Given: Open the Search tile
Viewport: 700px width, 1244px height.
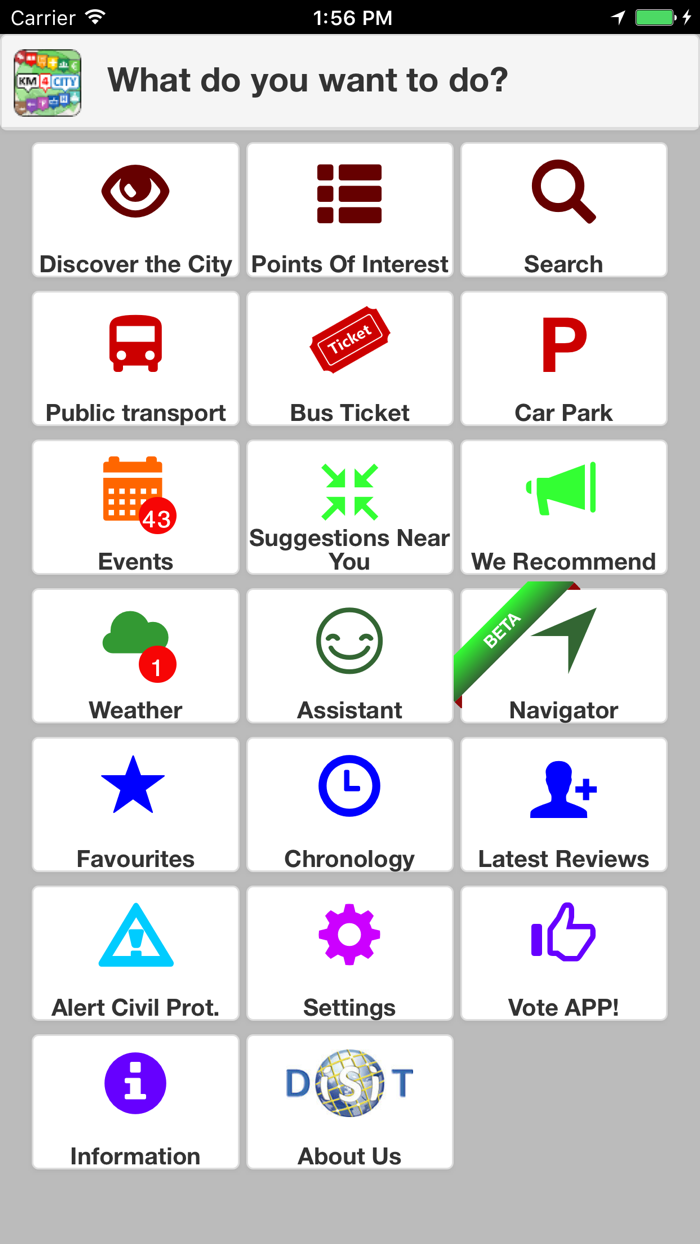Looking at the screenshot, I should 564,210.
